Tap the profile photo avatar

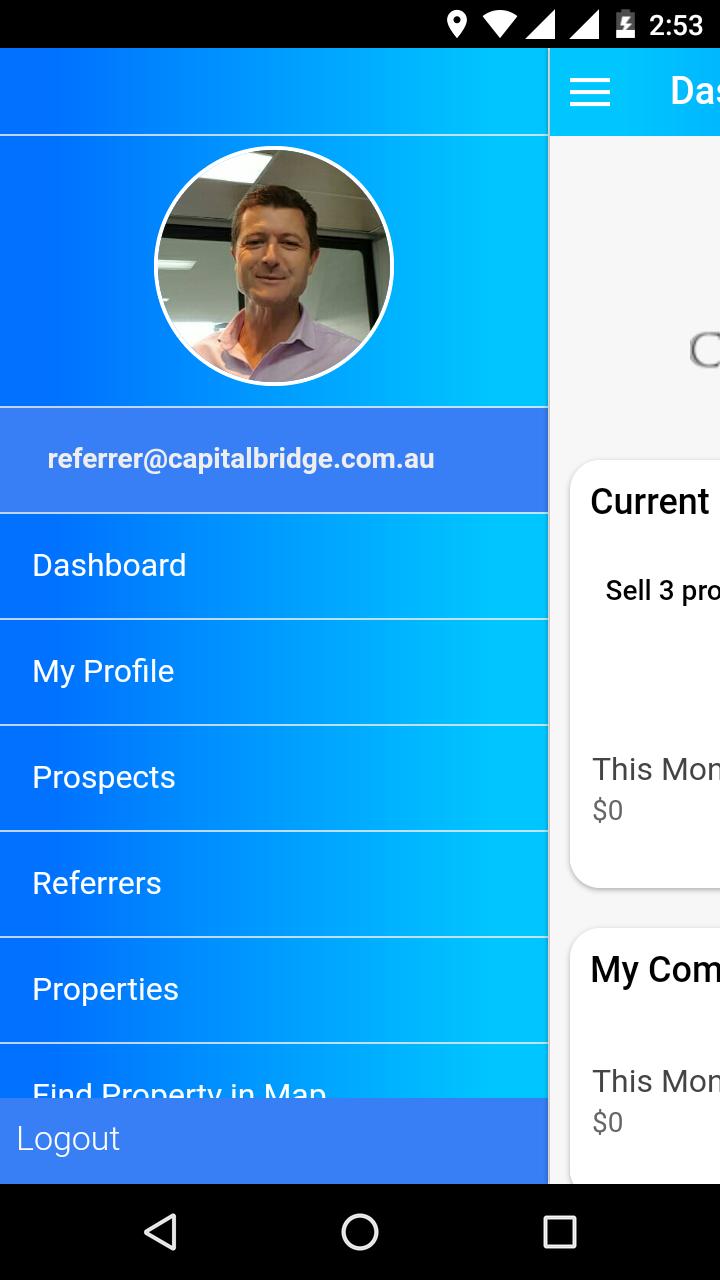click(x=274, y=266)
